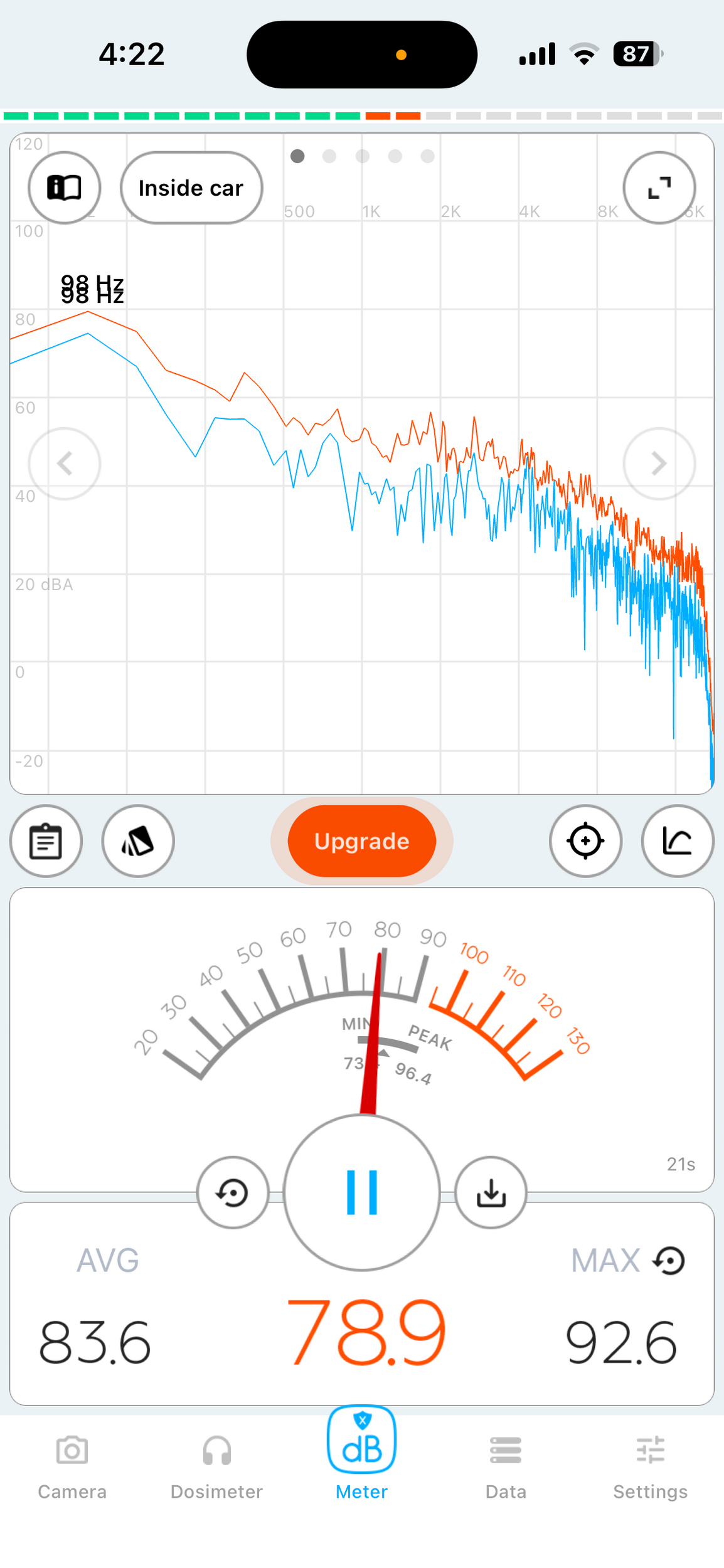Go to the previous chart view
The width and height of the screenshot is (724, 1568).
pos(64,464)
